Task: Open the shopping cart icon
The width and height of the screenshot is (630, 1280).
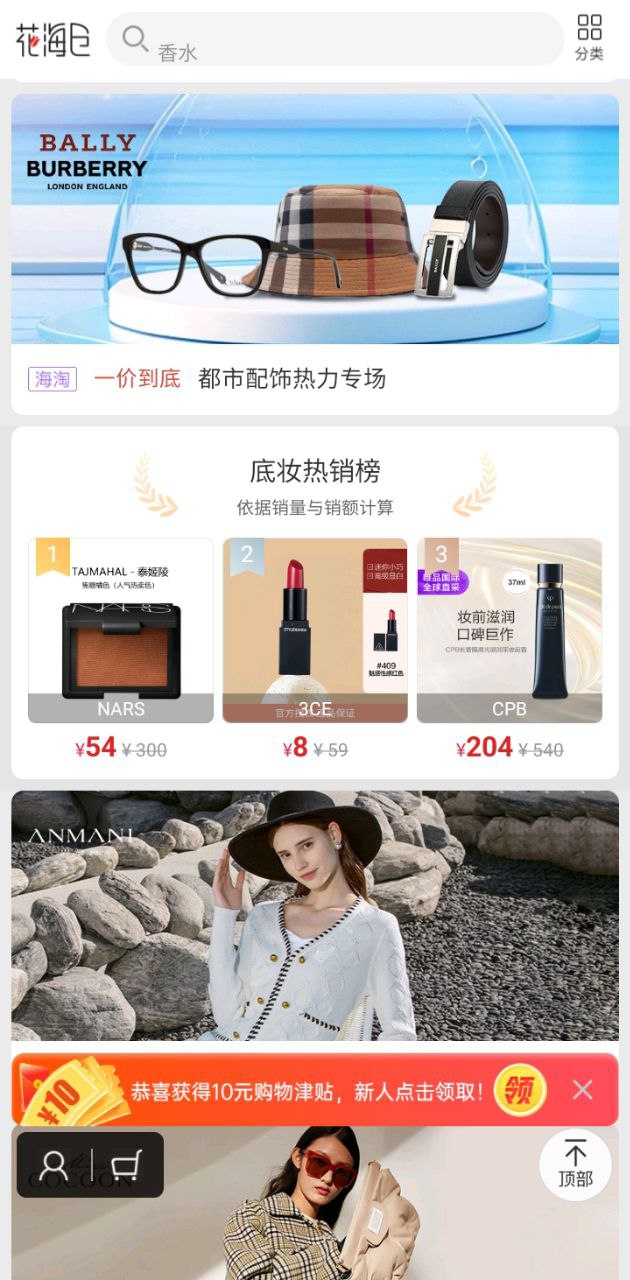Action: pos(126,1165)
